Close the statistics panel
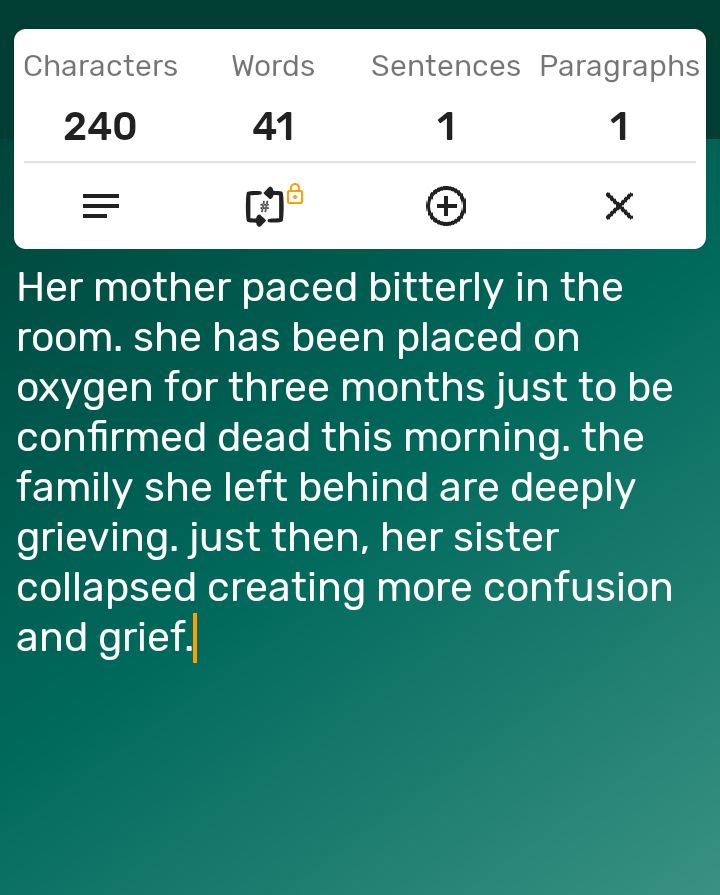720x895 pixels. [619, 207]
